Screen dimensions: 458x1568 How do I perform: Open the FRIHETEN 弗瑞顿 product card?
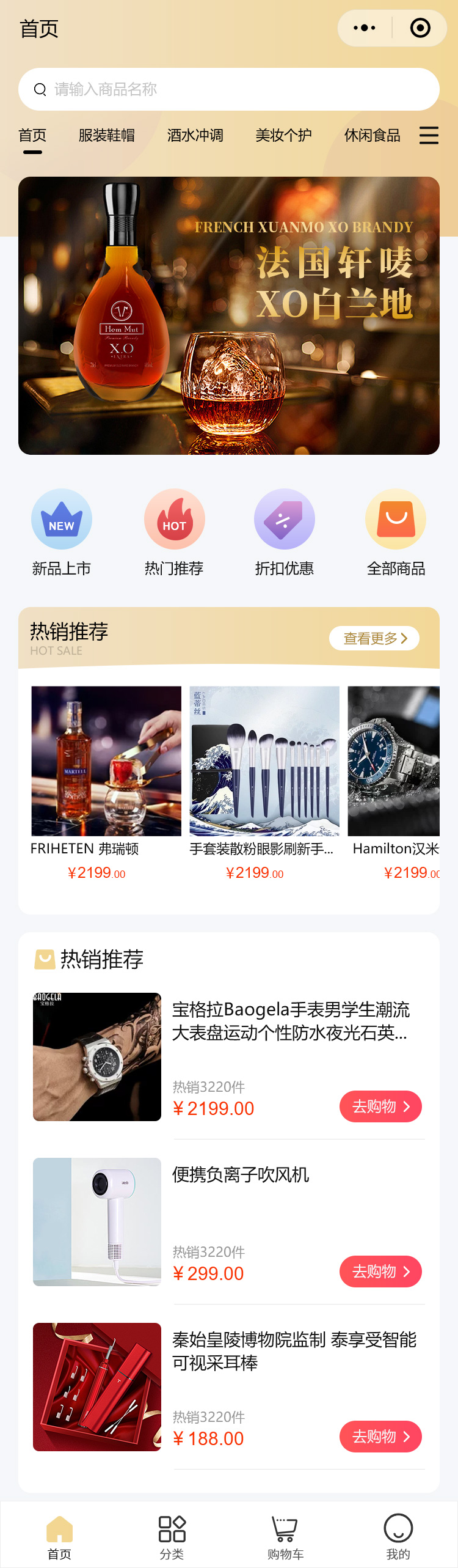point(106,782)
